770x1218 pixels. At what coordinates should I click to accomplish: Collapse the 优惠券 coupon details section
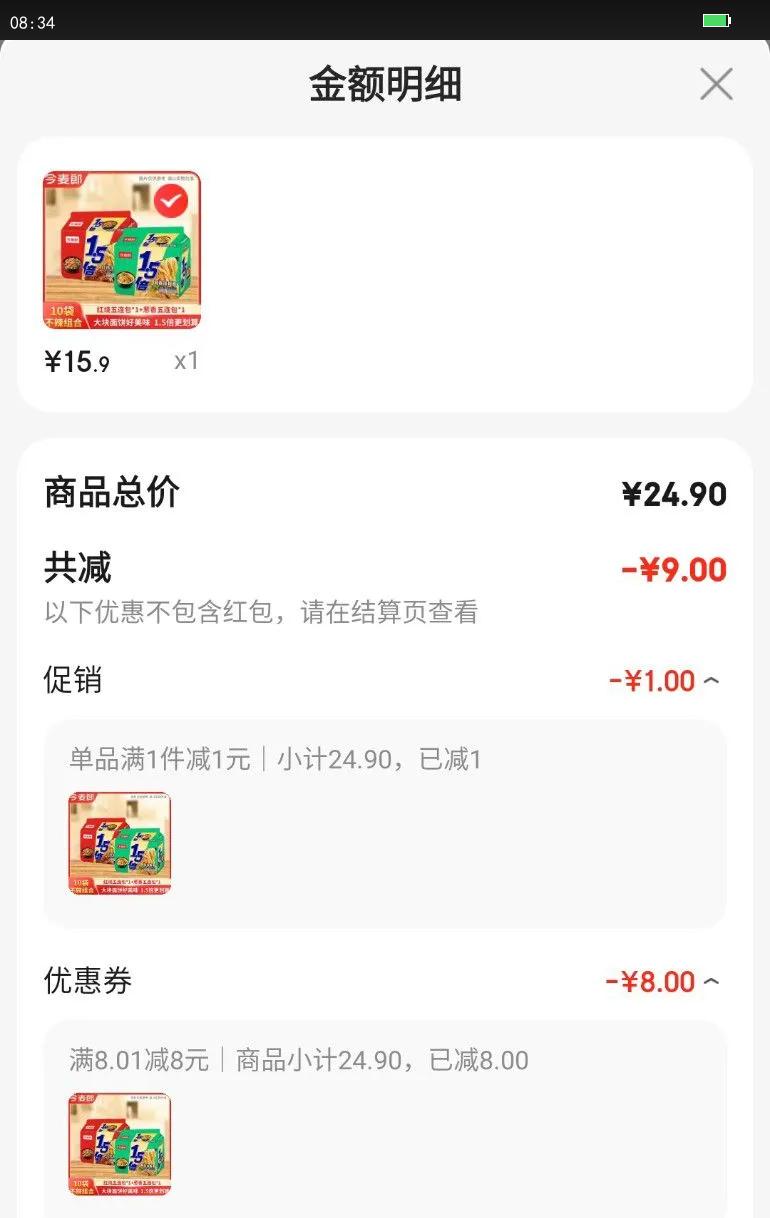click(712, 981)
